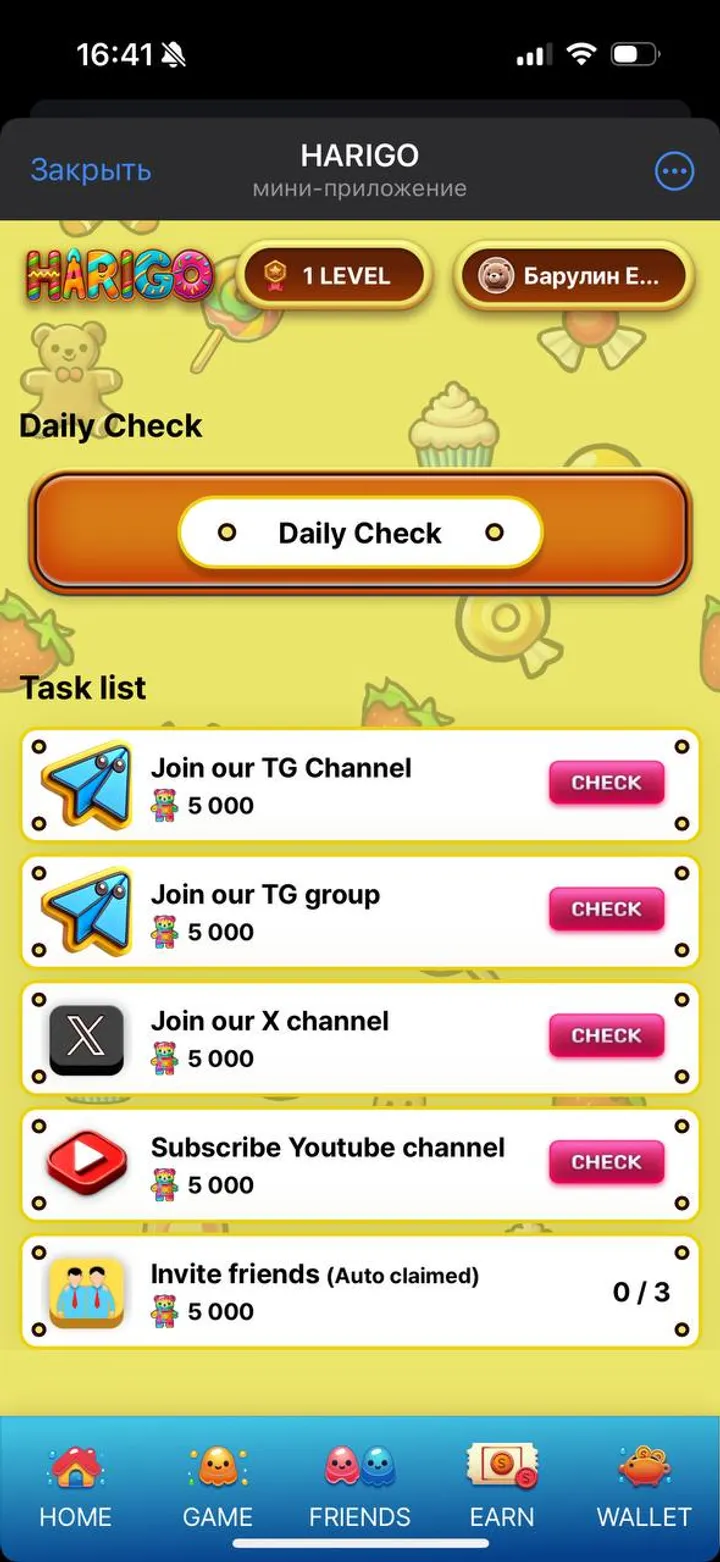The height and width of the screenshot is (1562, 720).
Task: Go to the HOME tab
Action: [75, 1487]
